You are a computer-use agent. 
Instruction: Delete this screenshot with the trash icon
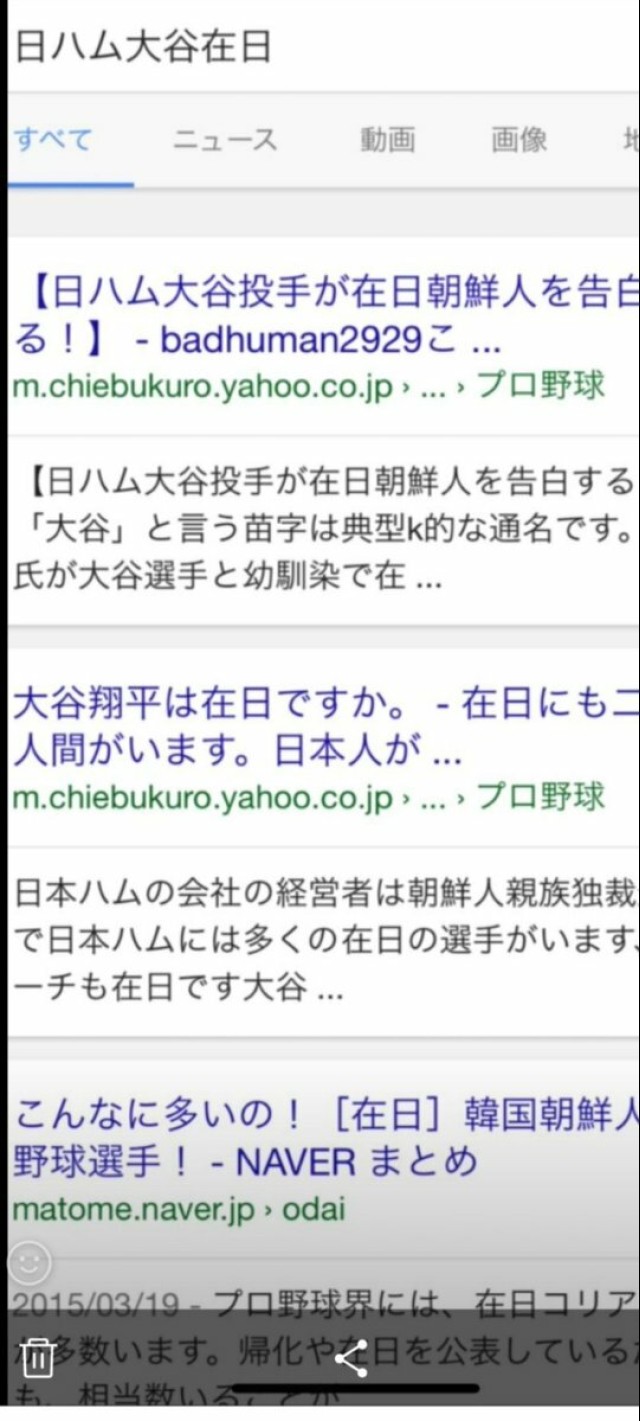(x=37, y=1358)
